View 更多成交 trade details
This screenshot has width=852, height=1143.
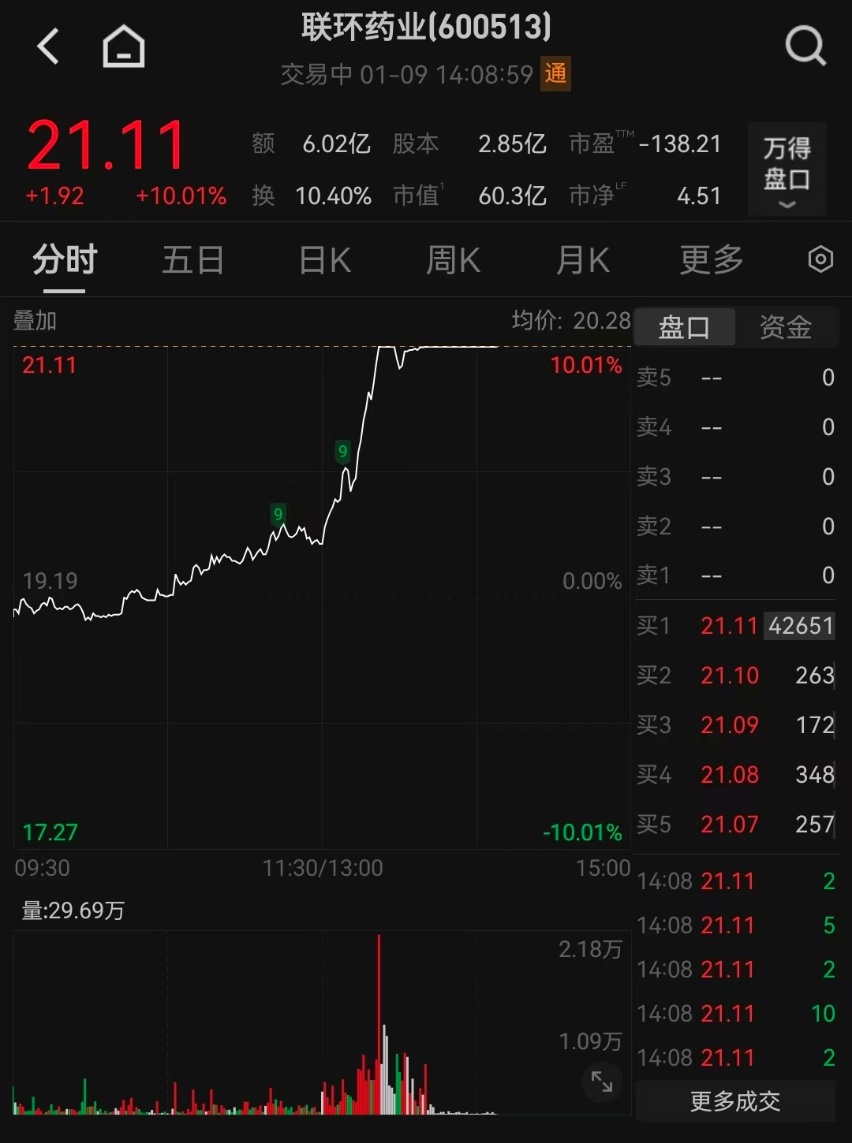pos(735,1101)
